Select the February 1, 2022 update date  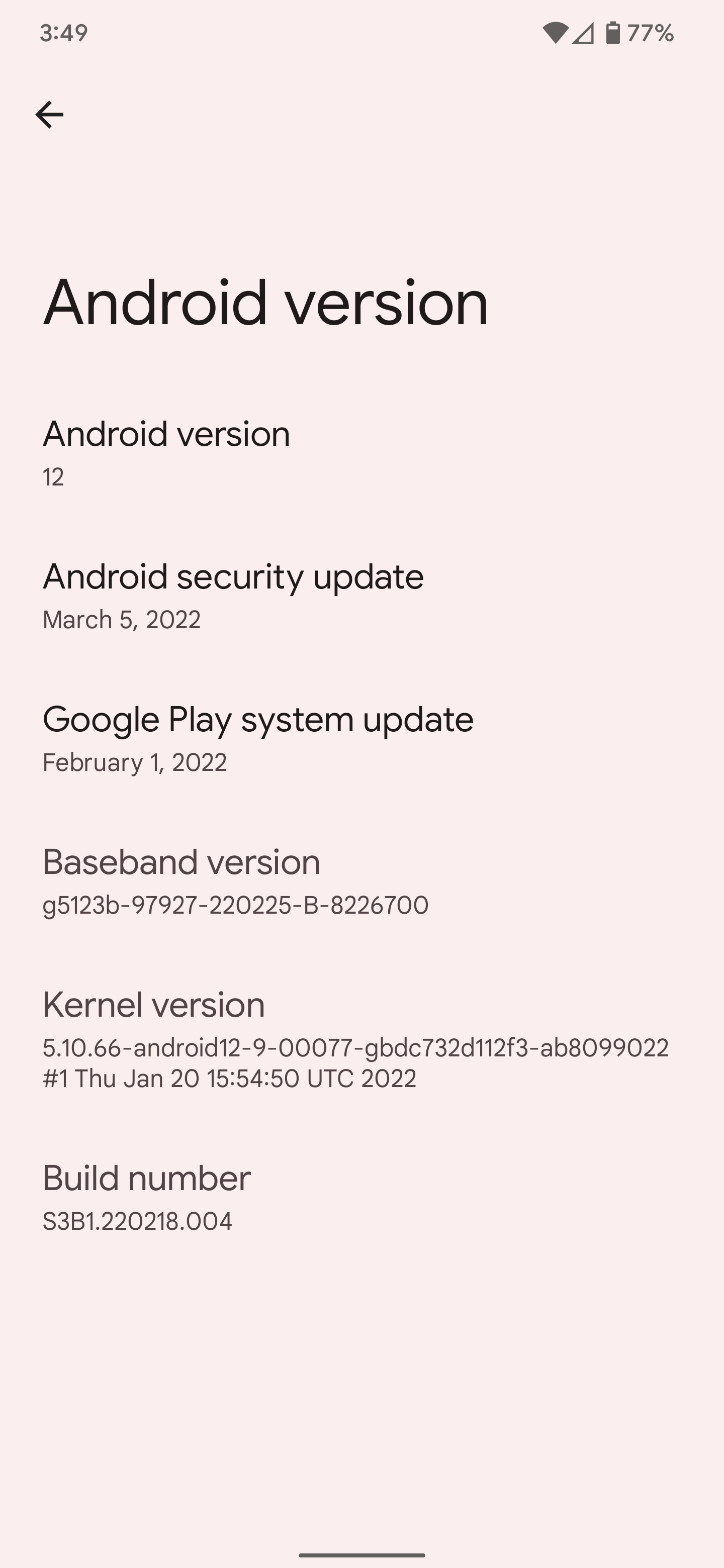tap(135, 762)
